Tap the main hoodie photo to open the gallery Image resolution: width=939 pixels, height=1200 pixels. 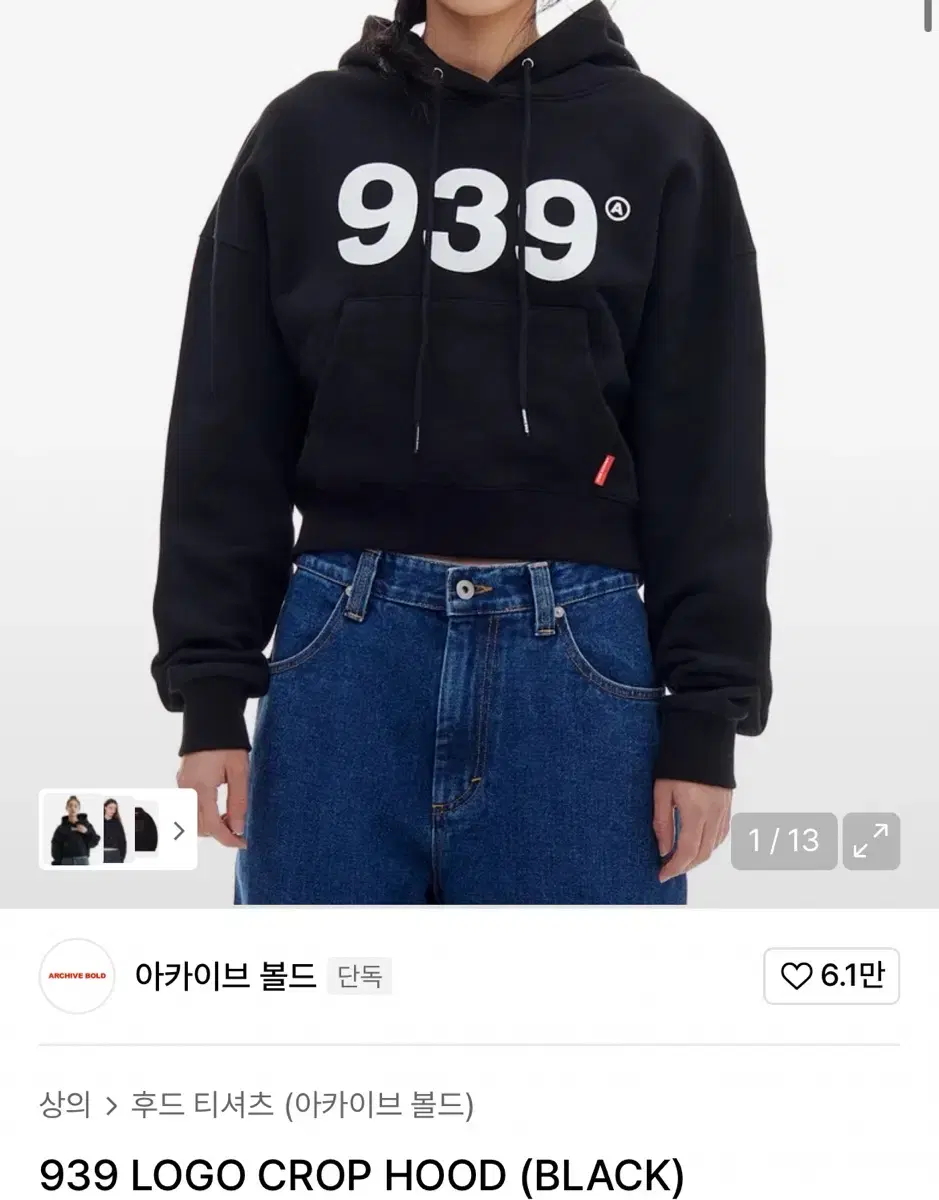pos(470,400)
